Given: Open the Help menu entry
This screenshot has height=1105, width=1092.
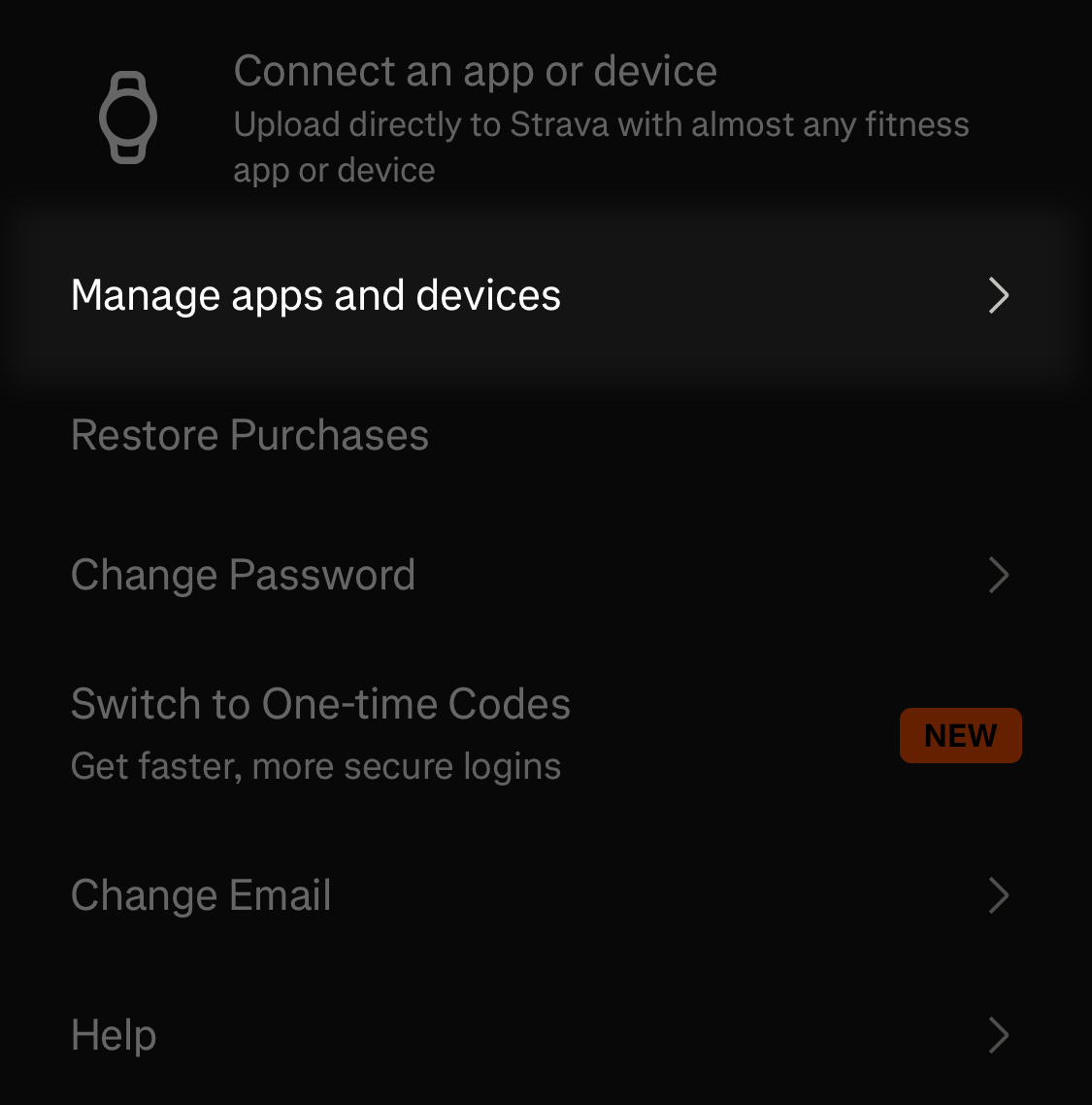Looking at the screenshot, I should (114, 1035).
